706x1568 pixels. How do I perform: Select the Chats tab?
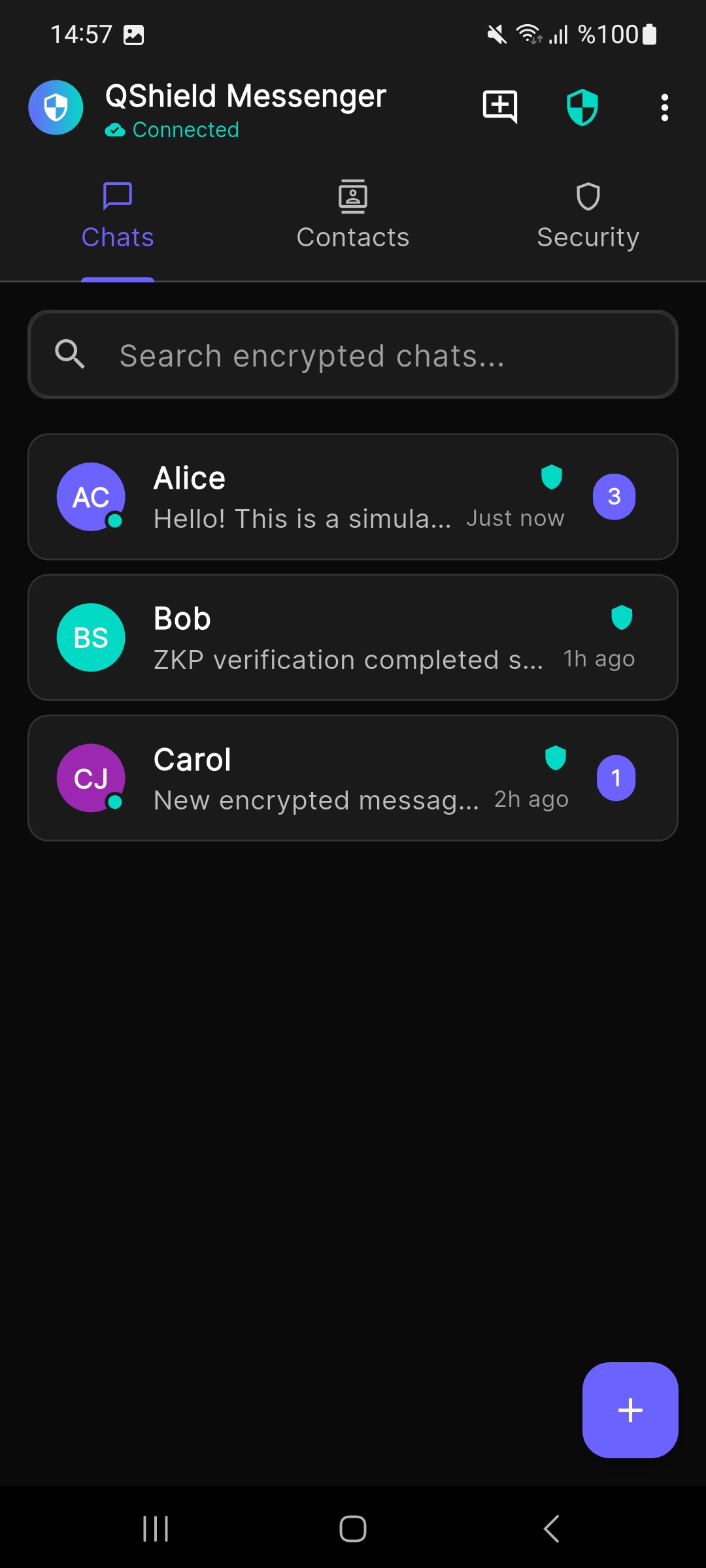(118, 216)
